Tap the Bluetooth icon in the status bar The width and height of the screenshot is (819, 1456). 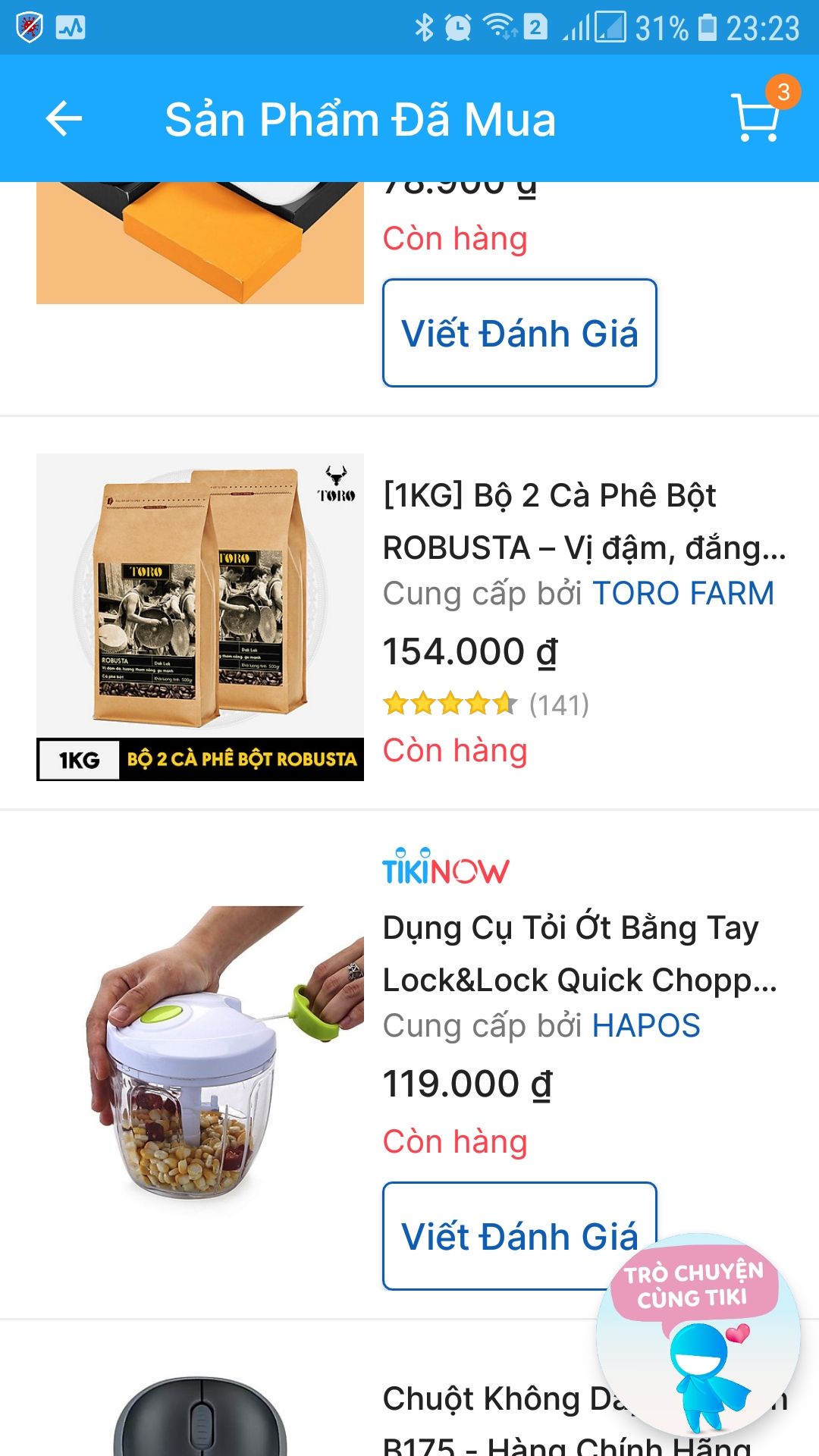(x=424, y=23)
